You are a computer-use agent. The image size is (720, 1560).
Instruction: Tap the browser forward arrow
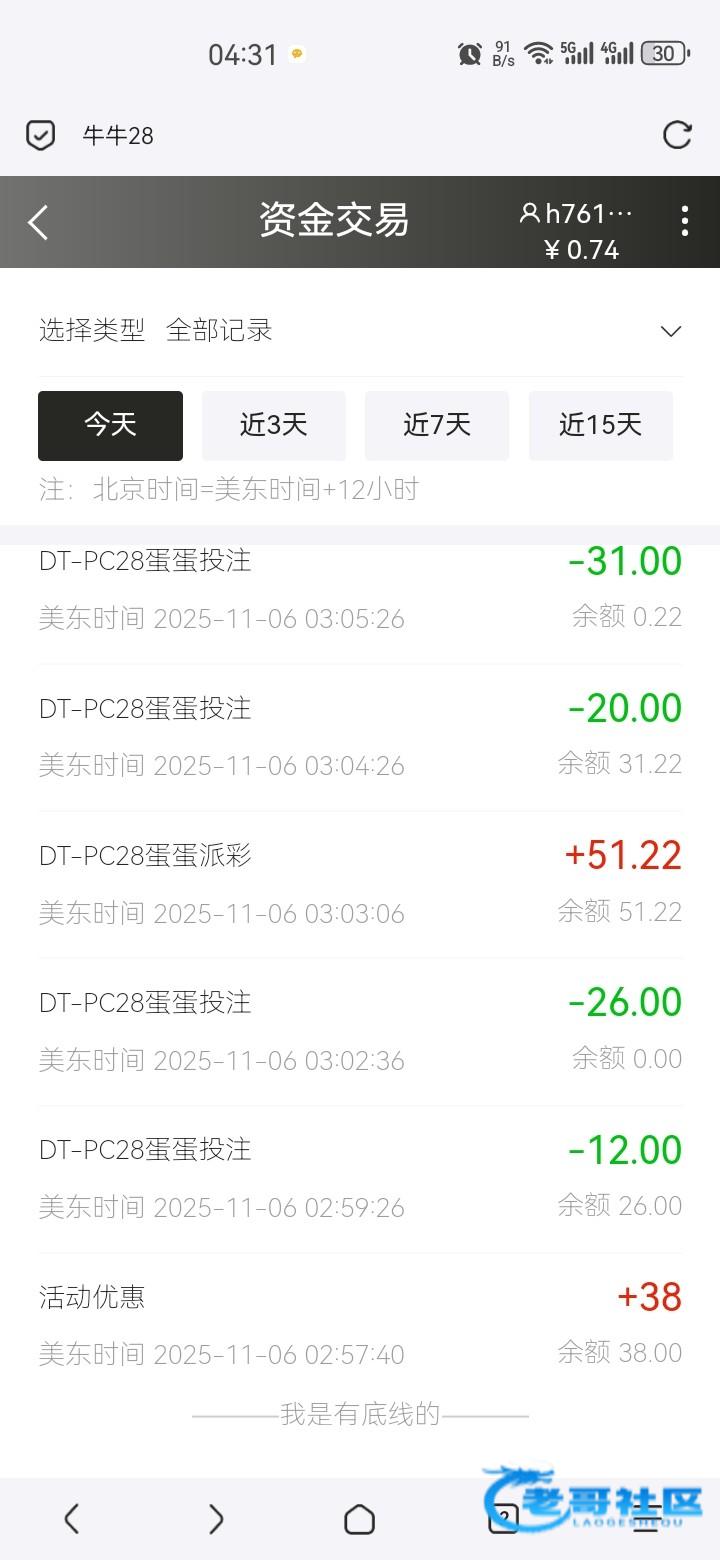pyautogui.click(x=215, y=1519)
